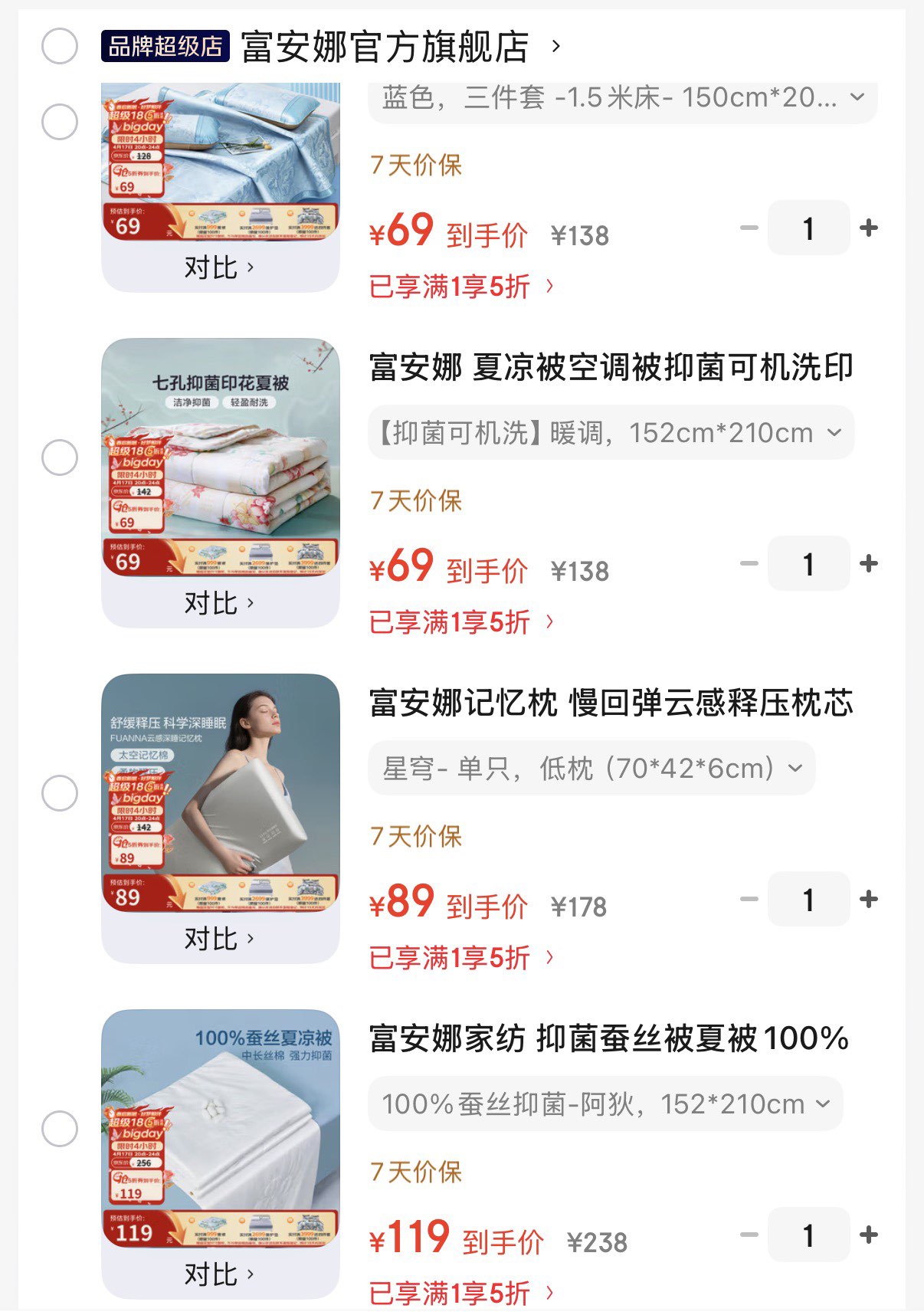Increase quantity of the 夏凉被空调被 quilt
Screen dimensions: 924x1315
[869, 564]
